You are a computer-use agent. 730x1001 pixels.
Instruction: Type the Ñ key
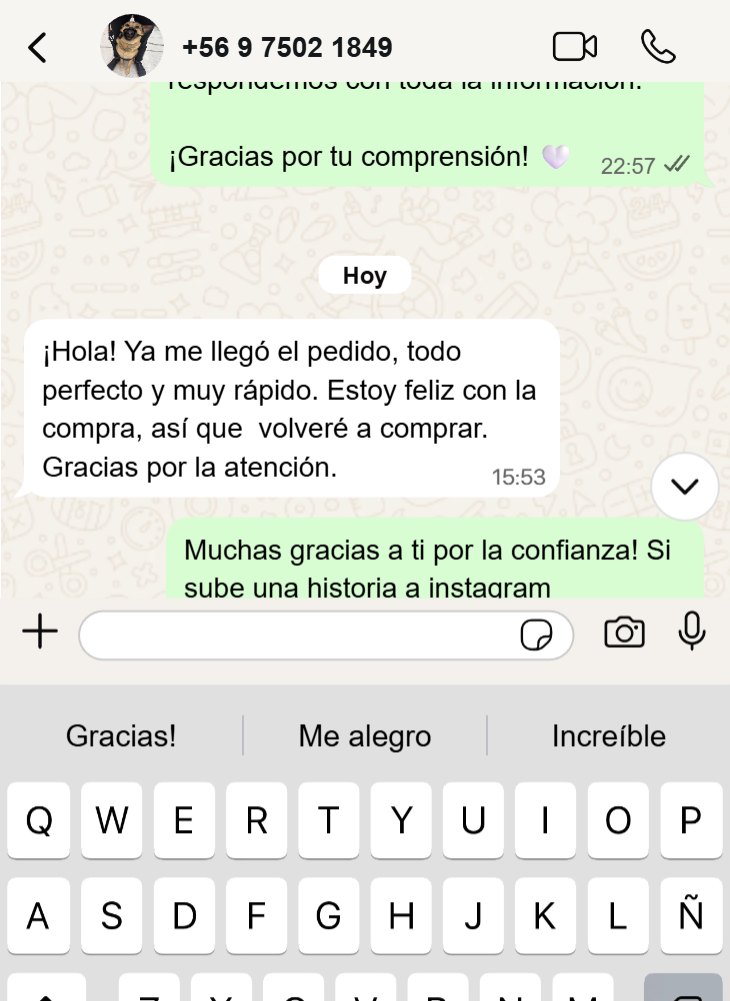click(691, 915)
